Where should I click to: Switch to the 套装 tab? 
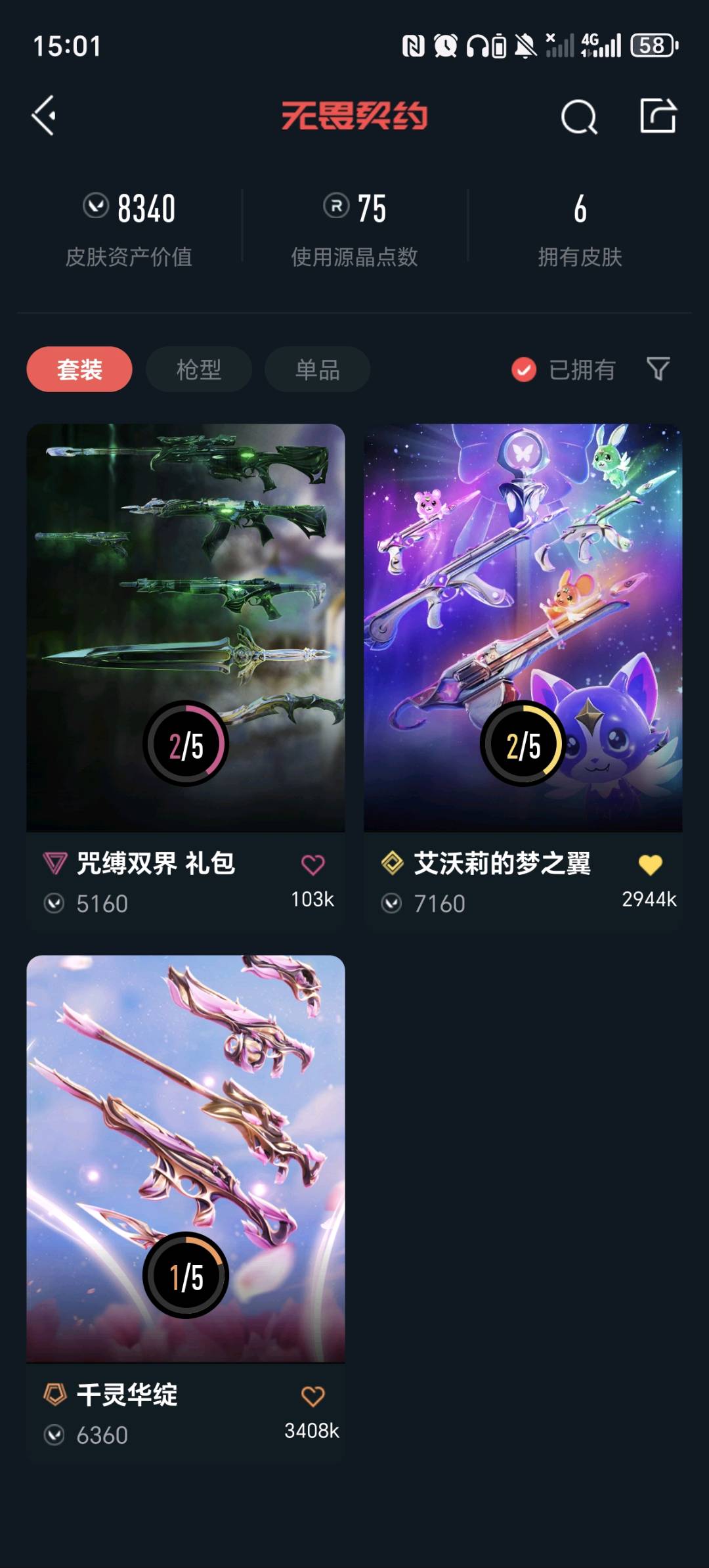tap(79, 369)
